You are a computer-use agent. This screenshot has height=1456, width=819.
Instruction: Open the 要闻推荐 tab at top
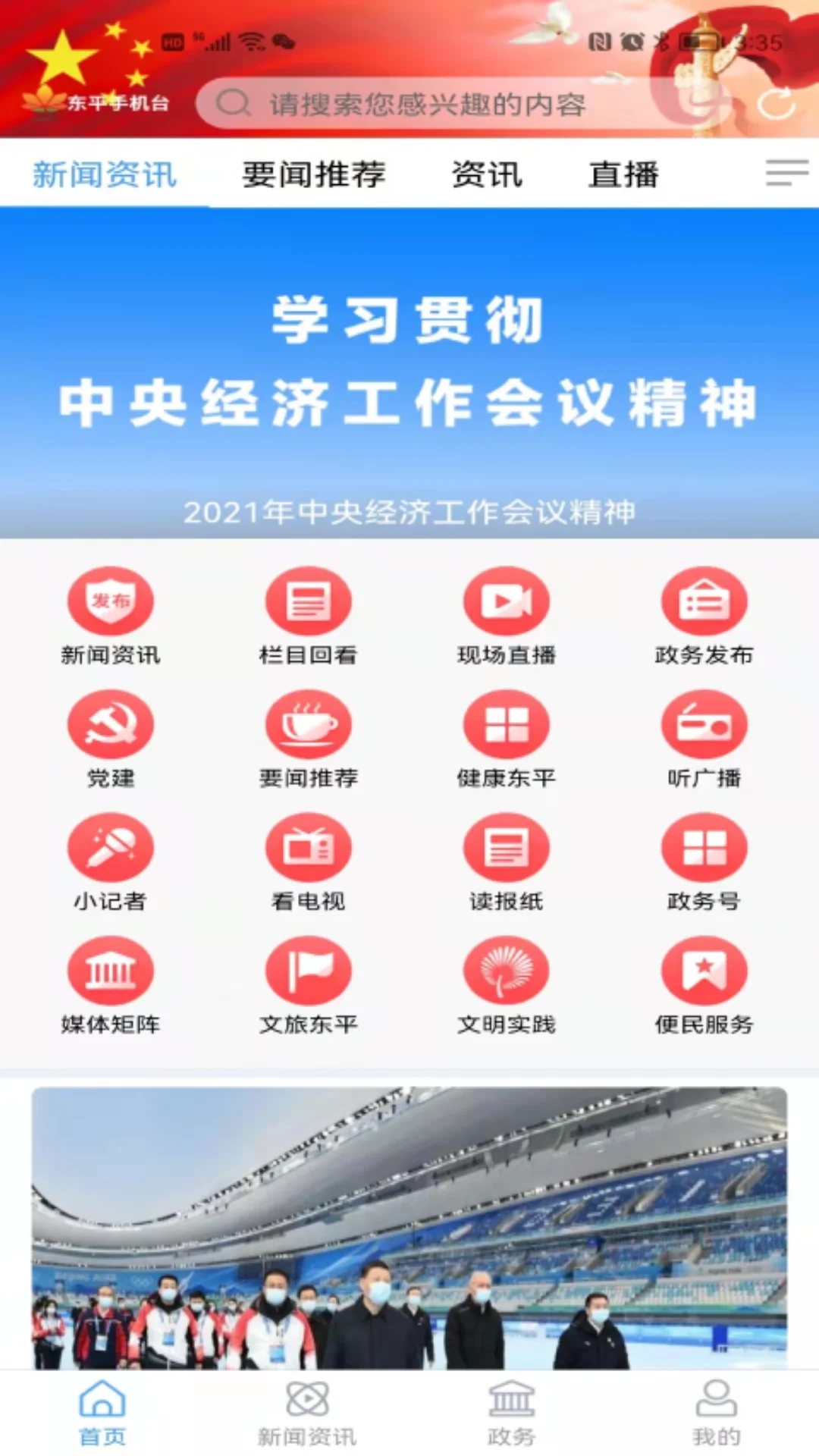(314, 174)
